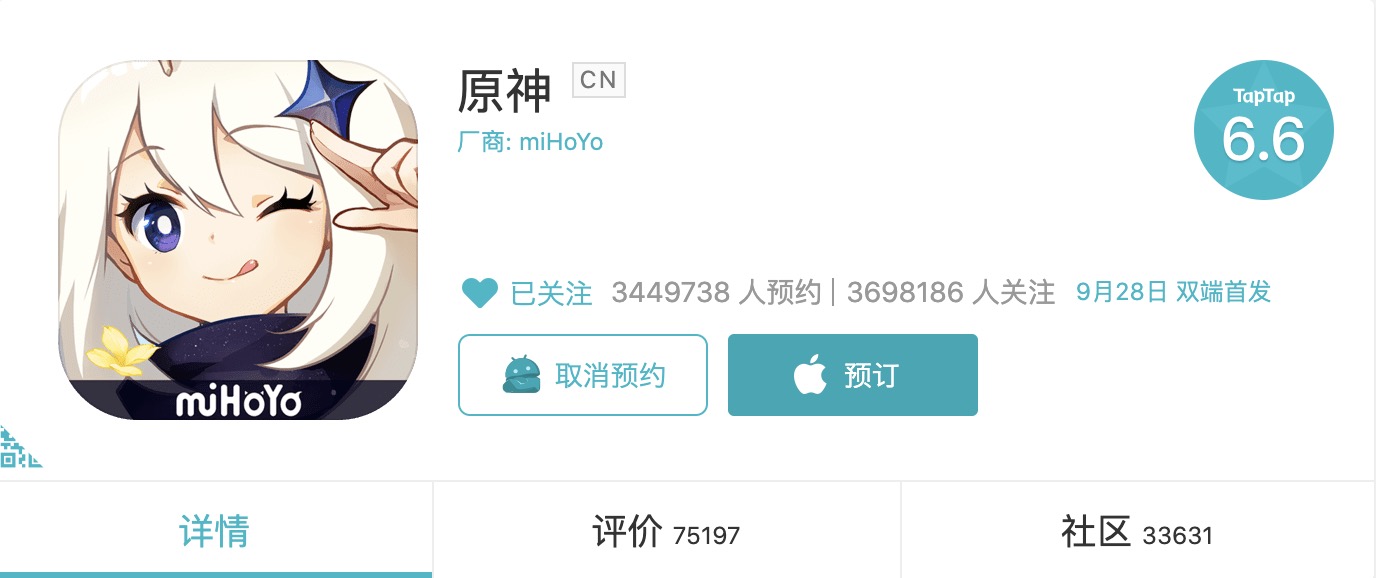Switch to the 评价 reviews tab

tap(666, 532)
